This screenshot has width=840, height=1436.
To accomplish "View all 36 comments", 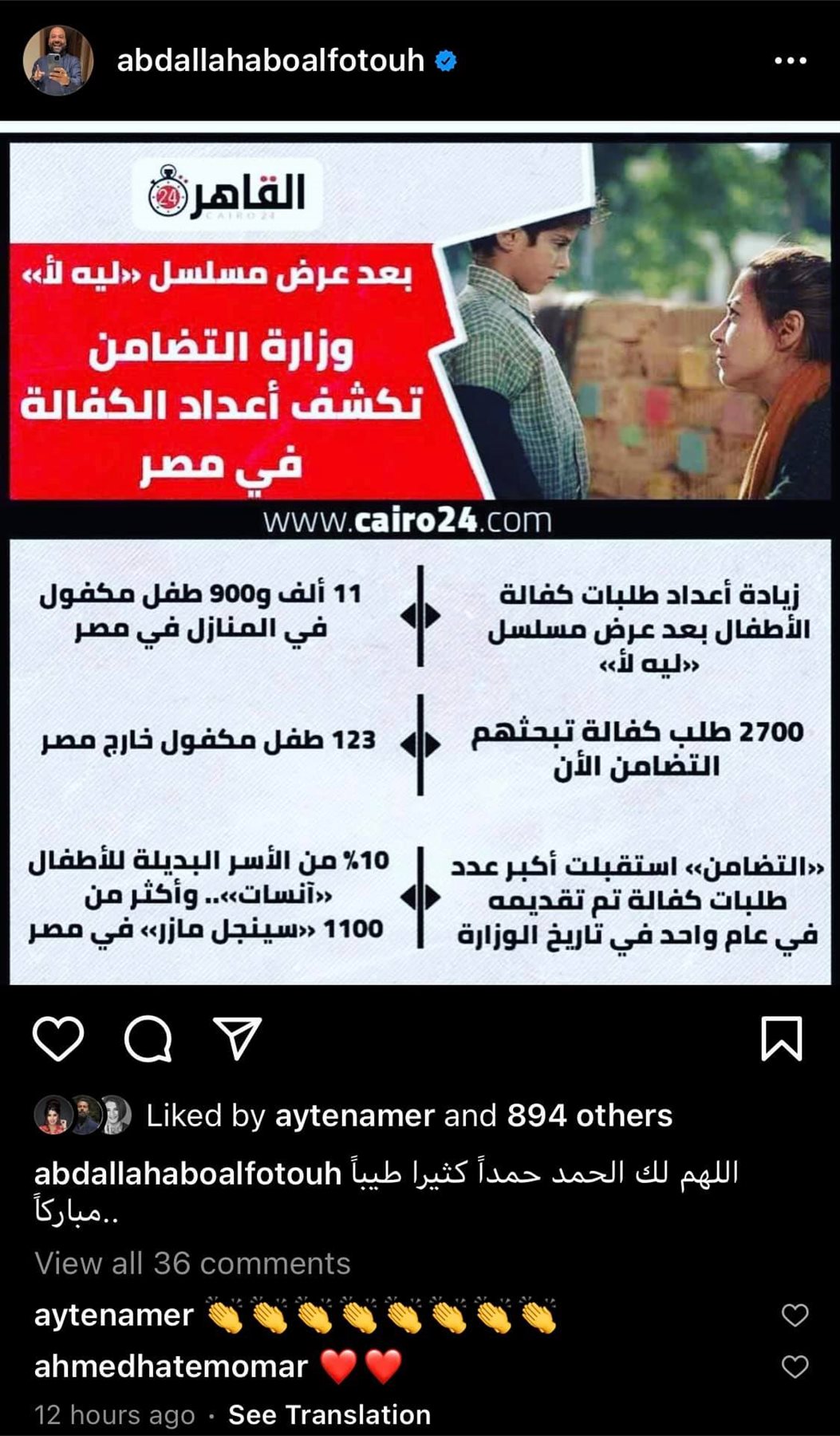I will 192,1263.
